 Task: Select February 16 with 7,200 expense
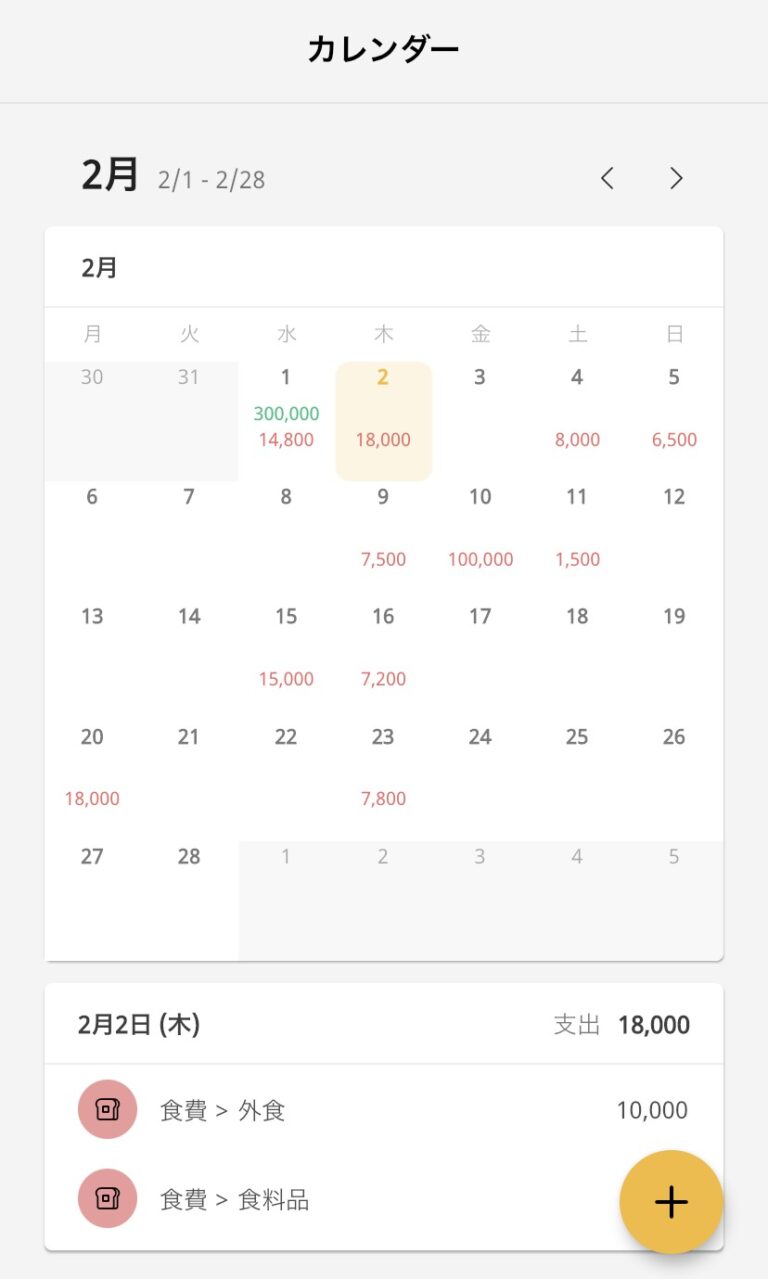(383, 660)
